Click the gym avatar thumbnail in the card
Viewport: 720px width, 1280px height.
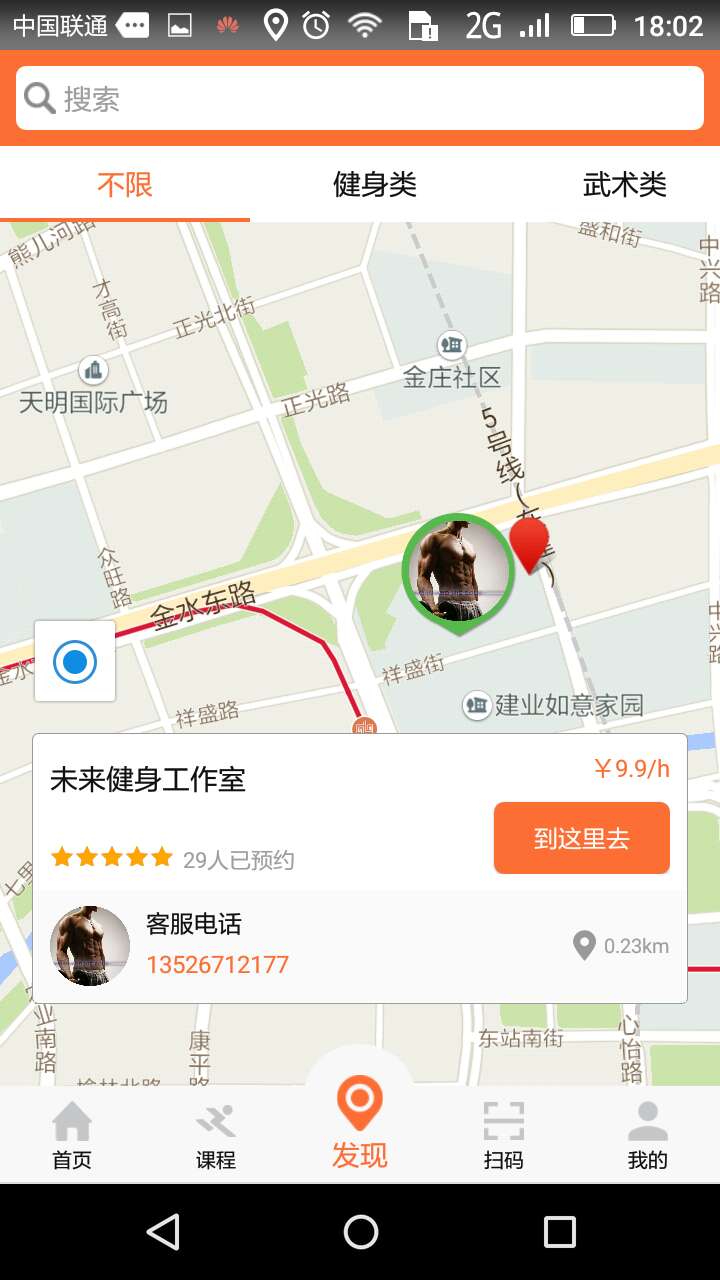[x=89, y=946]
